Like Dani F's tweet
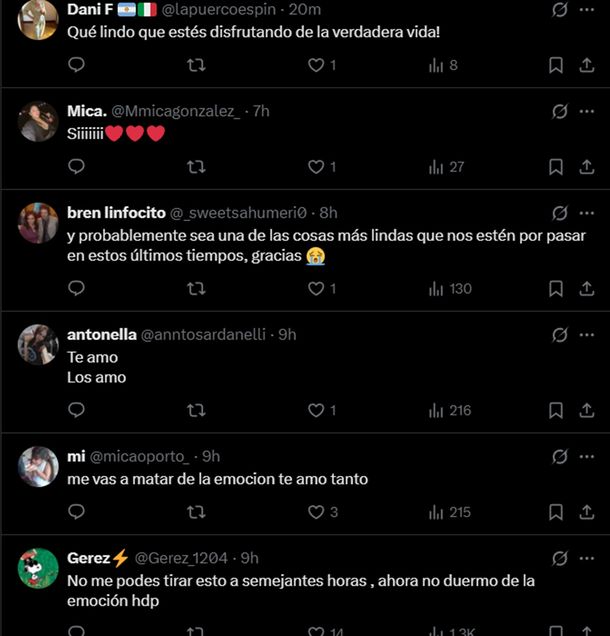This screenshot has height=636, width=610. [x=316, y=65]
